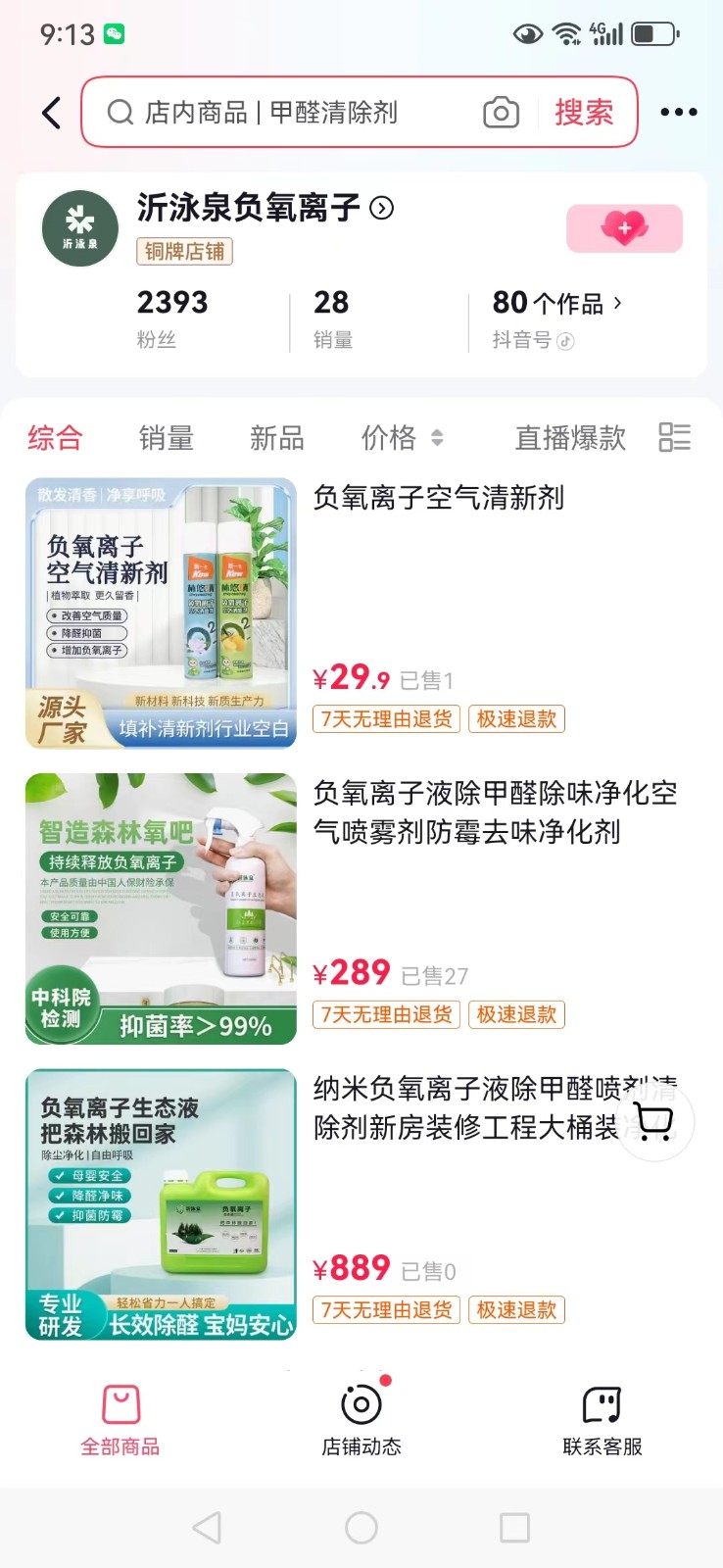Screen dimensions: 723x1568
Task: Open the three-dot overflow menu
Action: [x=678, y=113]
